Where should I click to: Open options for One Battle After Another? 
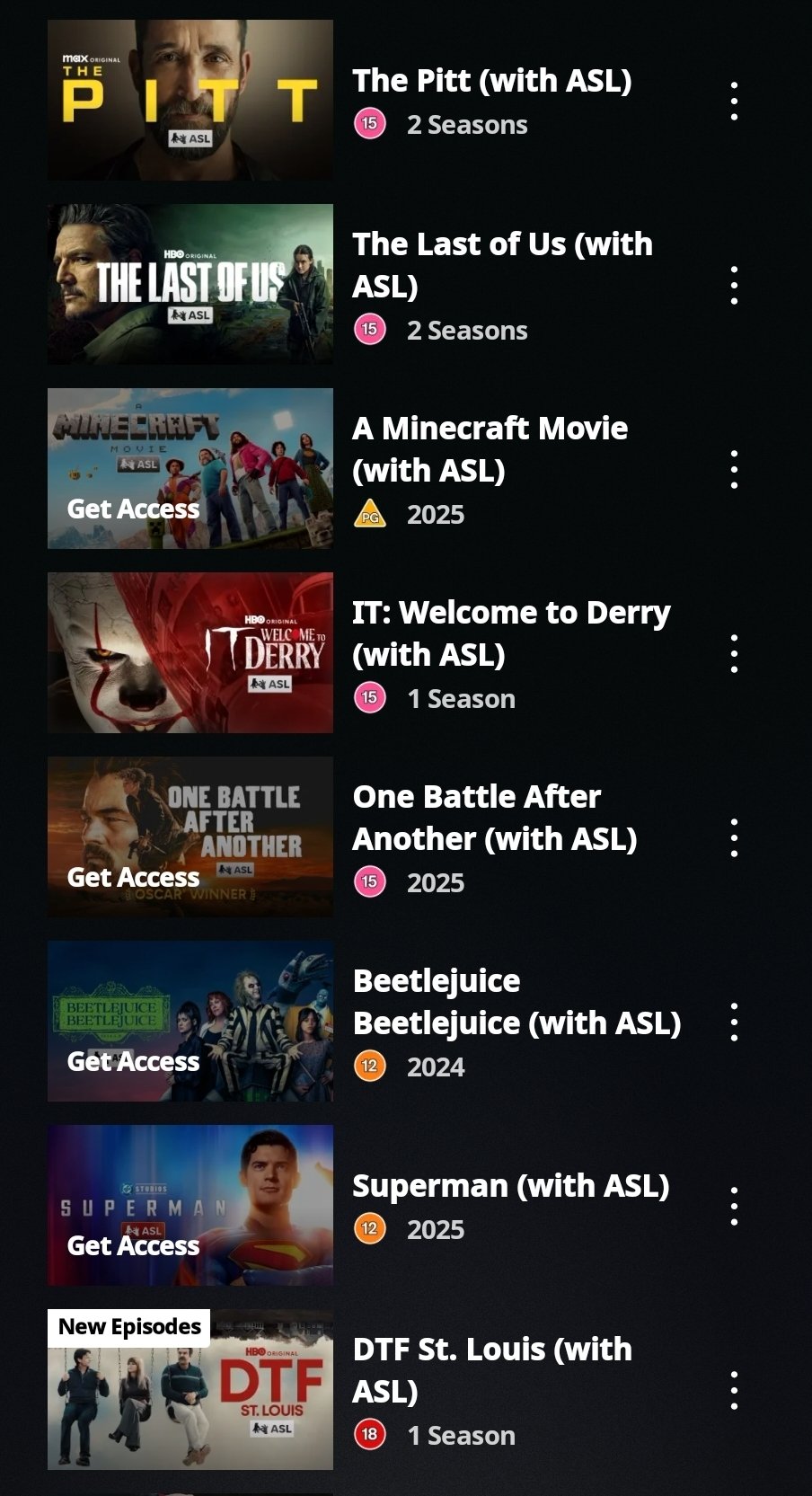tap(734, 837)
